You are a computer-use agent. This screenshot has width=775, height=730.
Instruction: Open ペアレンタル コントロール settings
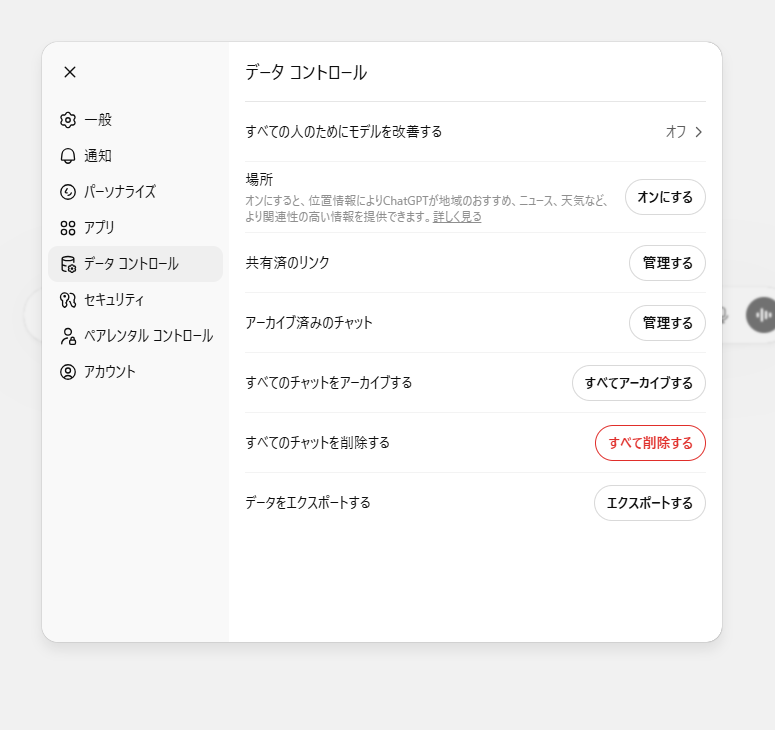click(147, 336)
